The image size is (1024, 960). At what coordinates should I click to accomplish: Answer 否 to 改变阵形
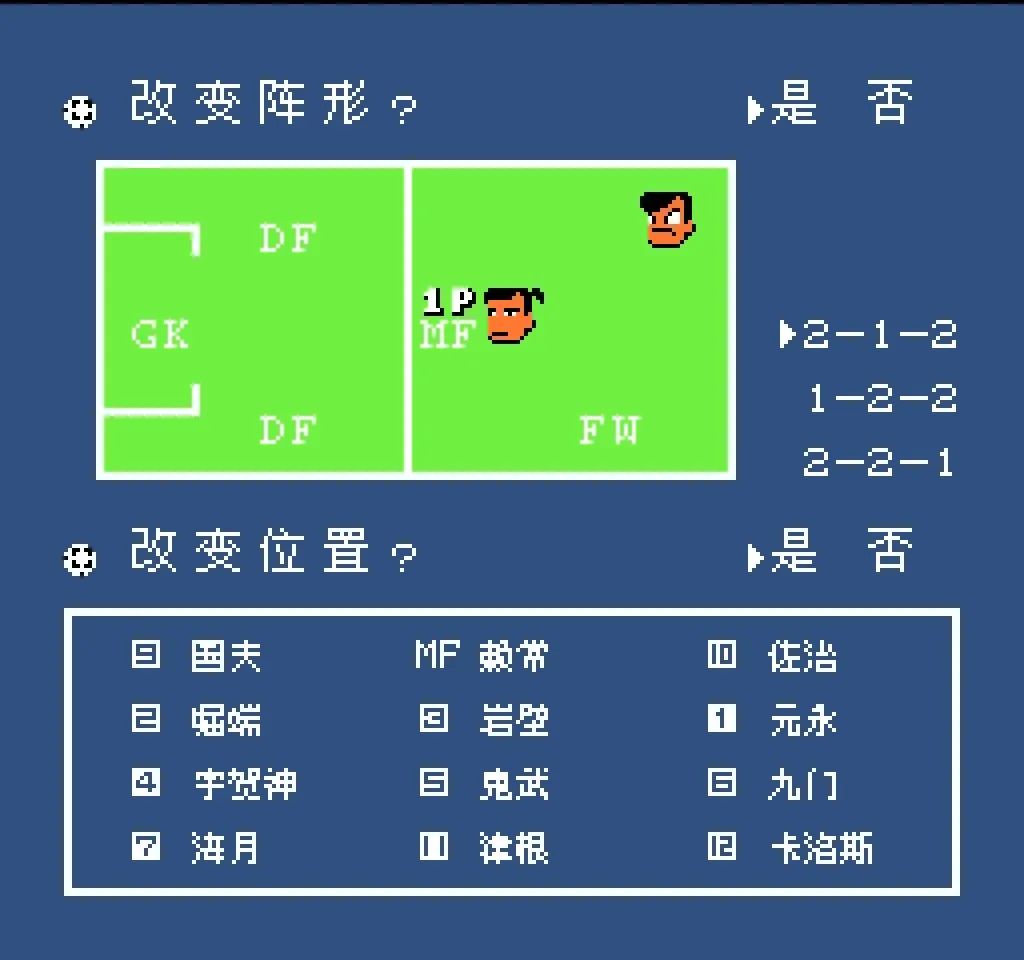890,104
